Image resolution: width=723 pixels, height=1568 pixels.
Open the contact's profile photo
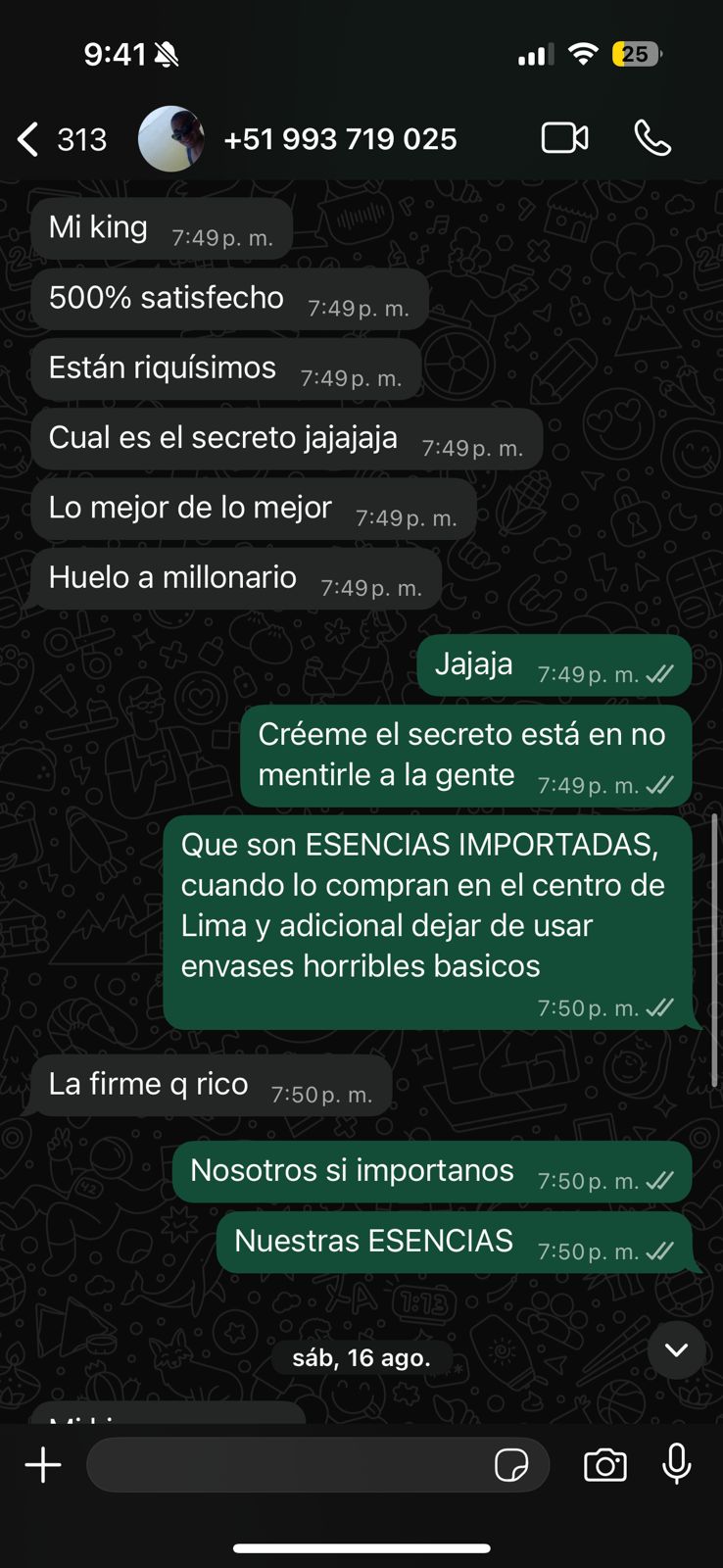click(170, 139)
